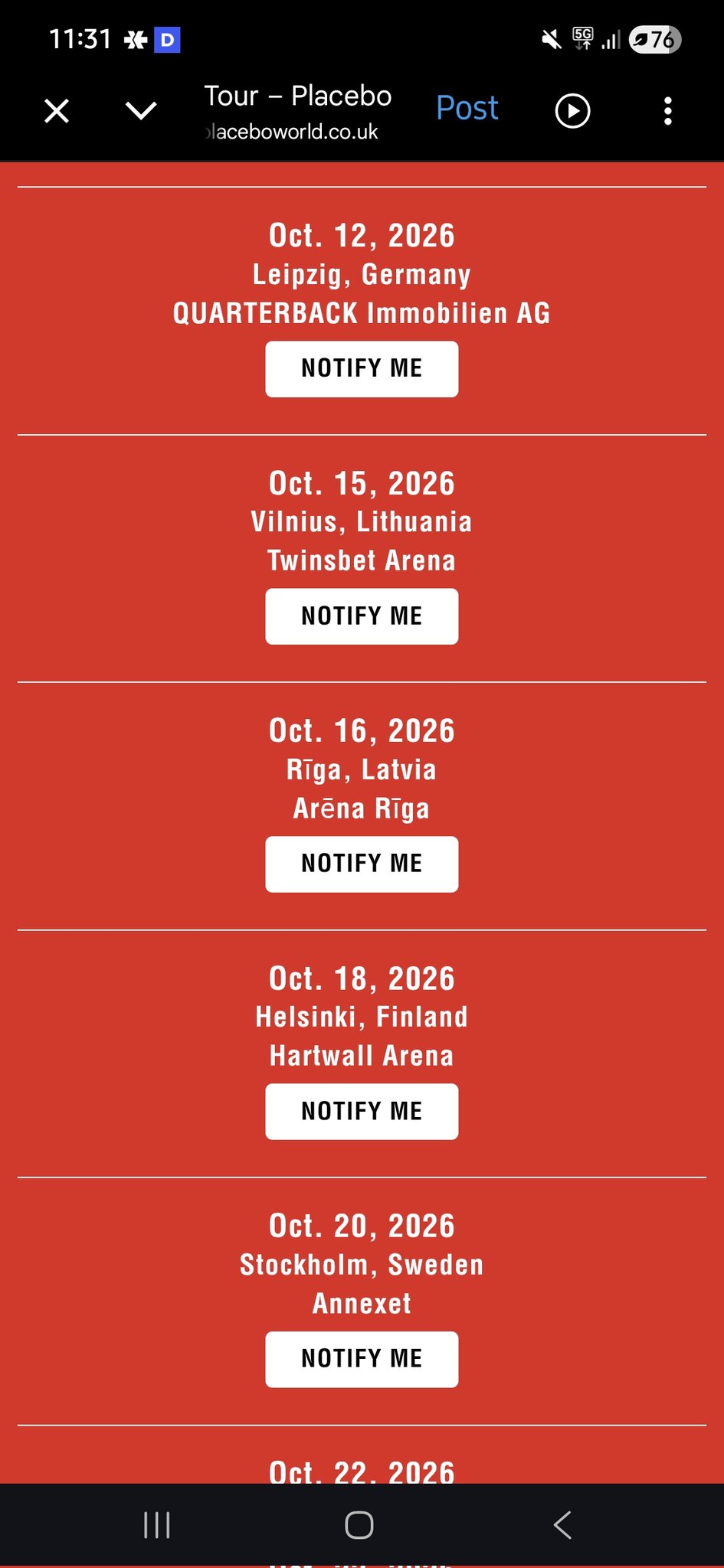Open the three-dot overflow menu
Image resolution: width=724 pixels, height=1568 pixels.
668,111
